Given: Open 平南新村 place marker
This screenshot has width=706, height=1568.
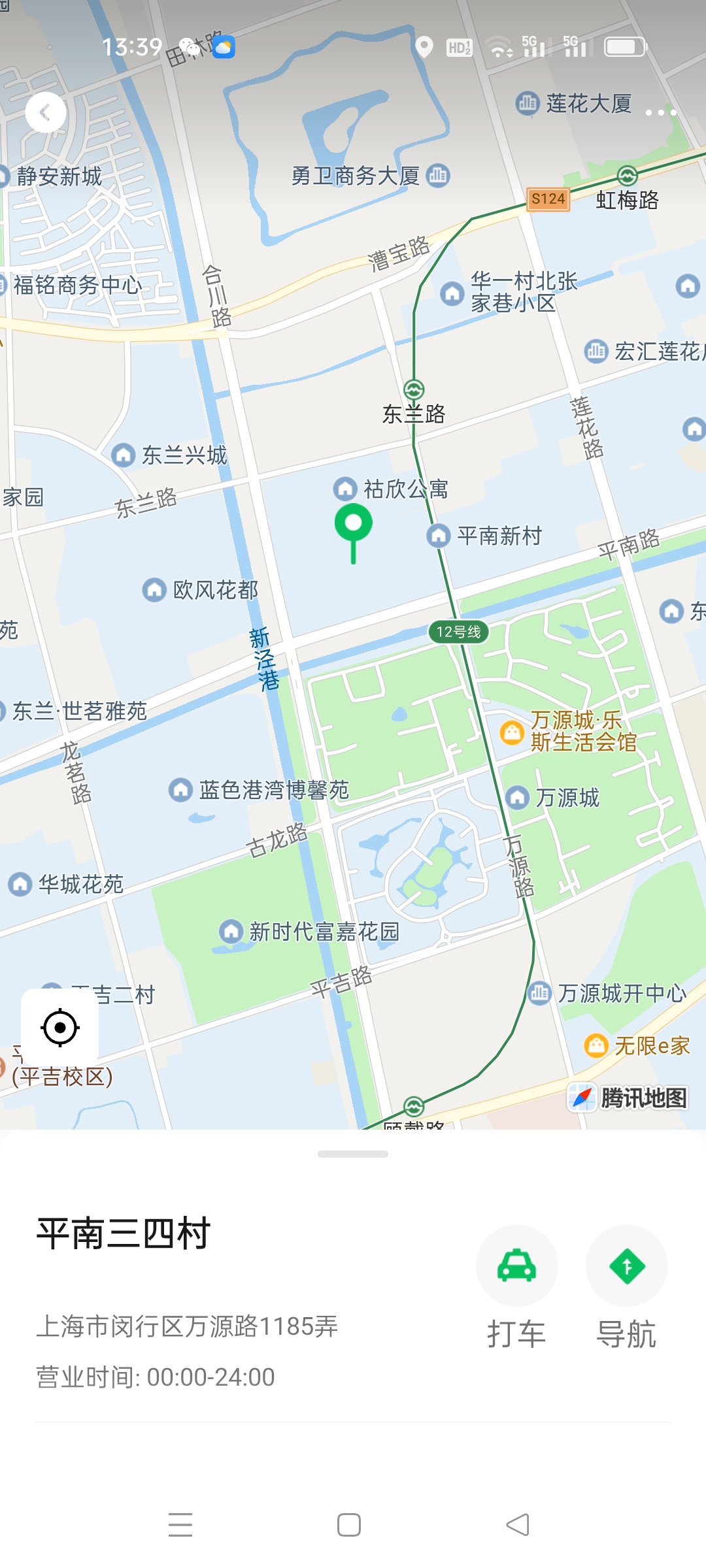Looking at the screenshot, I should click(x=439, y=536).
